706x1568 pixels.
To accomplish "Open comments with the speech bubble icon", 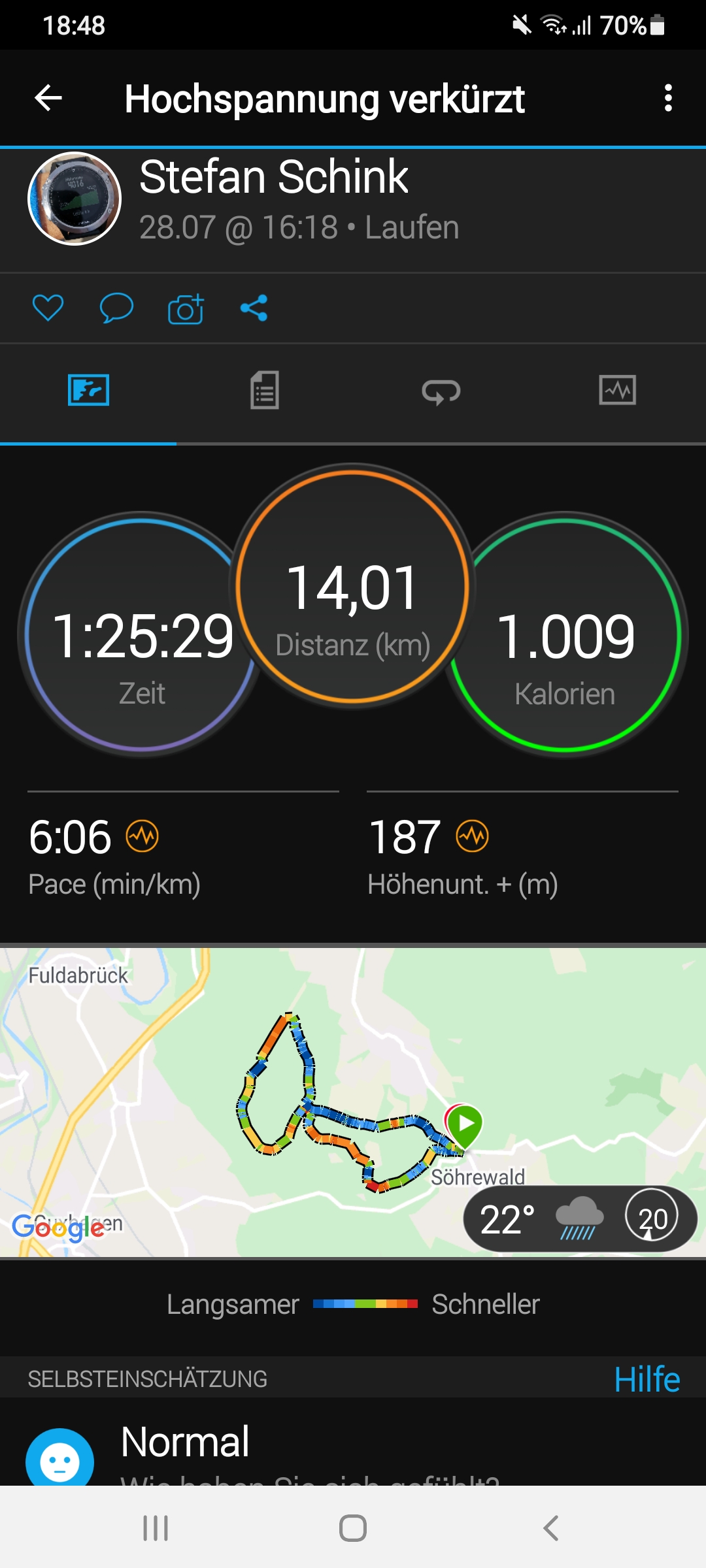I will [x=116, y=308].
